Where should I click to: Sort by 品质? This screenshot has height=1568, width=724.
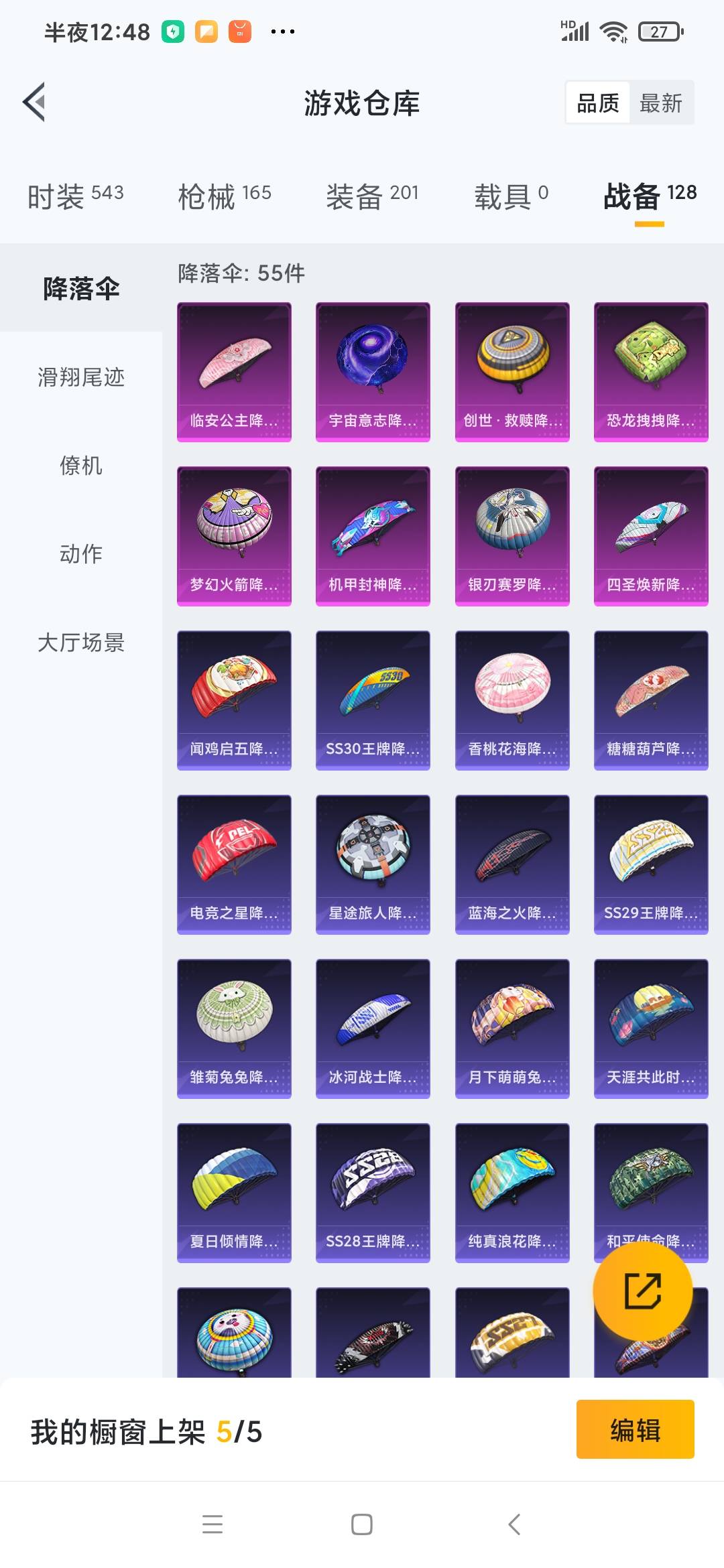point(598,103)
